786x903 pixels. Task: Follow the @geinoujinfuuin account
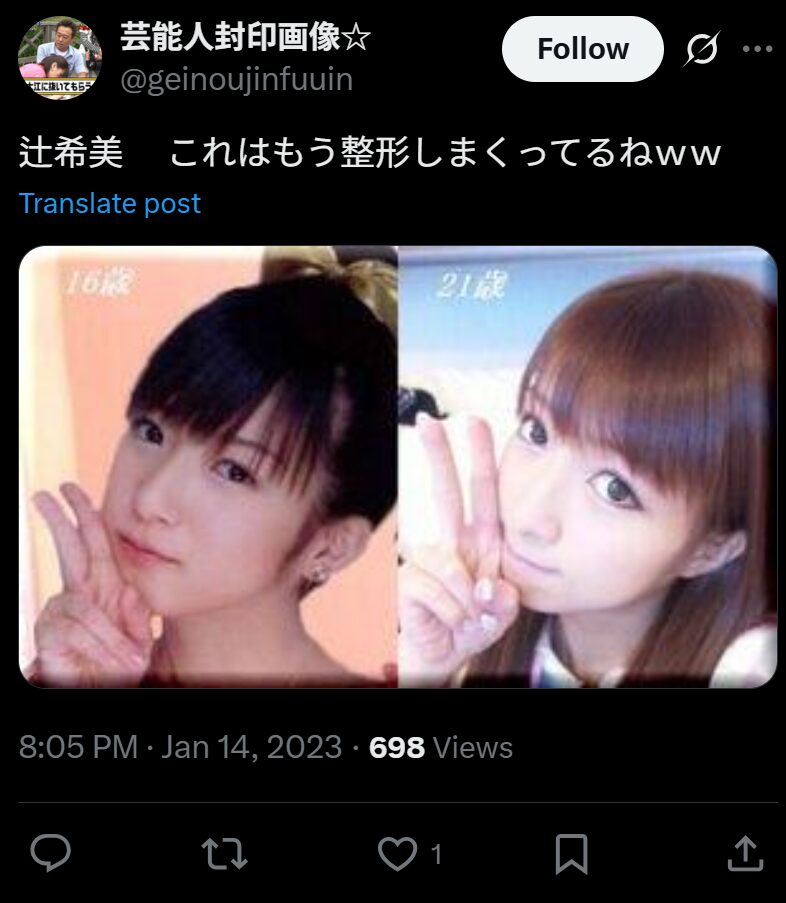pos(582,49)
